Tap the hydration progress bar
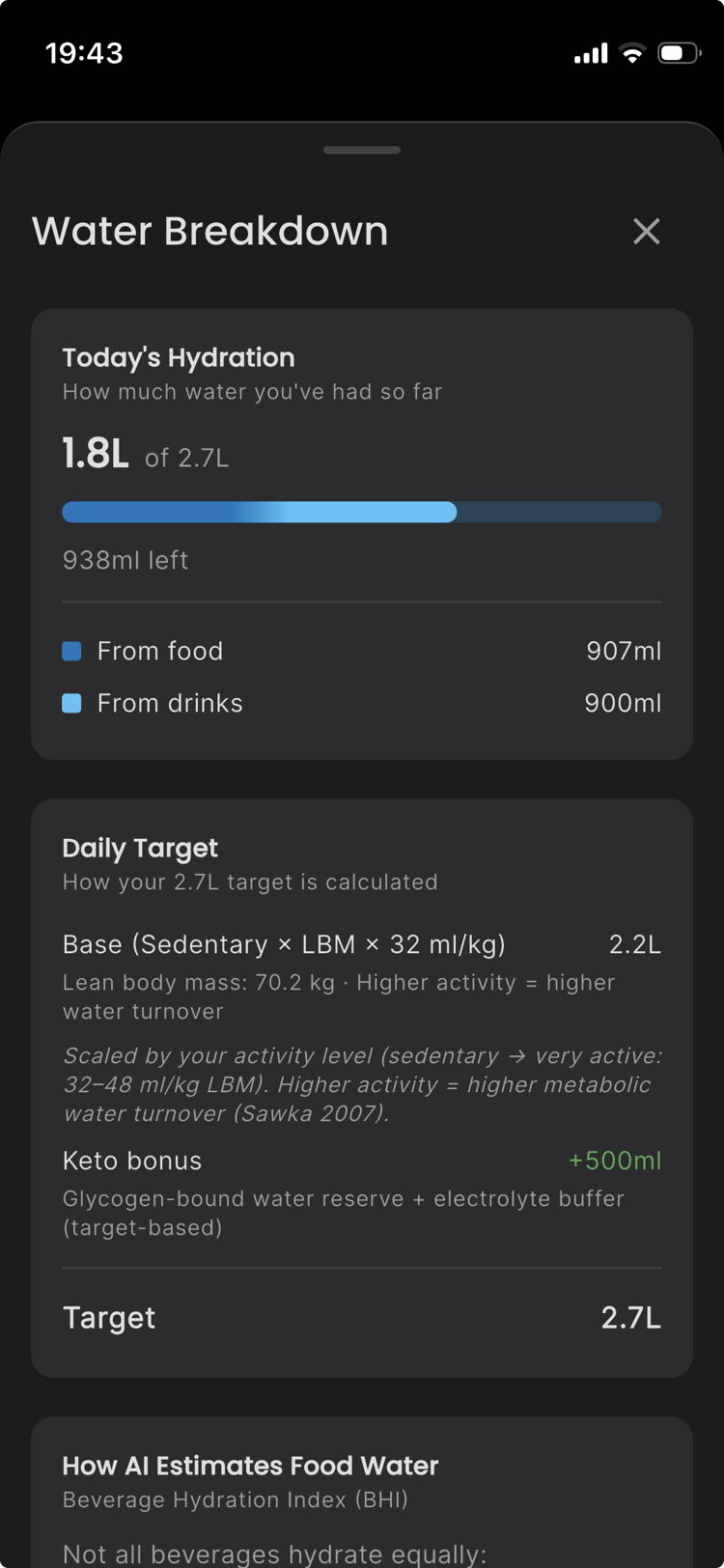Viewport: 724px width, 1568px height. point(362,512)
